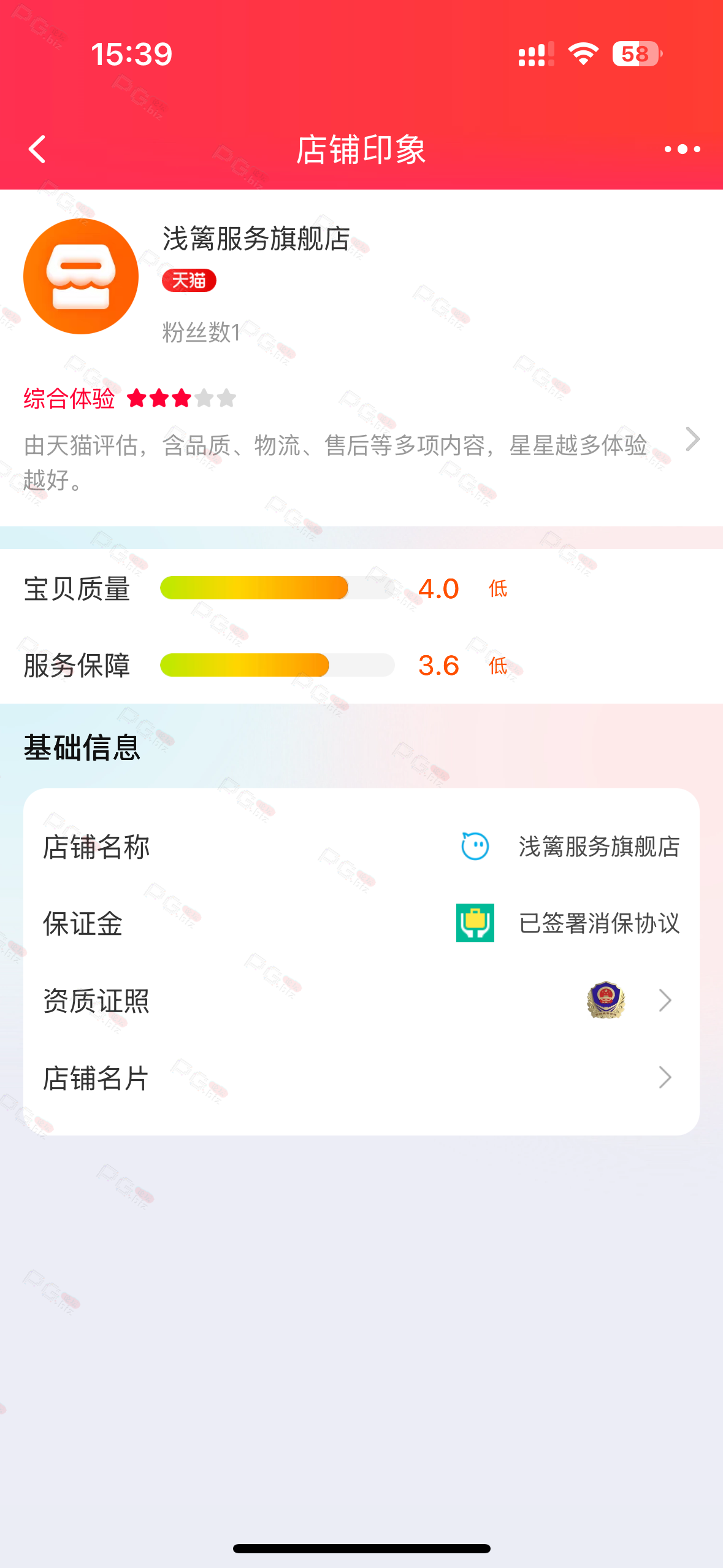Screen dimensions: 723x1568
Task: Open the 资质证照 row
Action: pos(361,1000)
